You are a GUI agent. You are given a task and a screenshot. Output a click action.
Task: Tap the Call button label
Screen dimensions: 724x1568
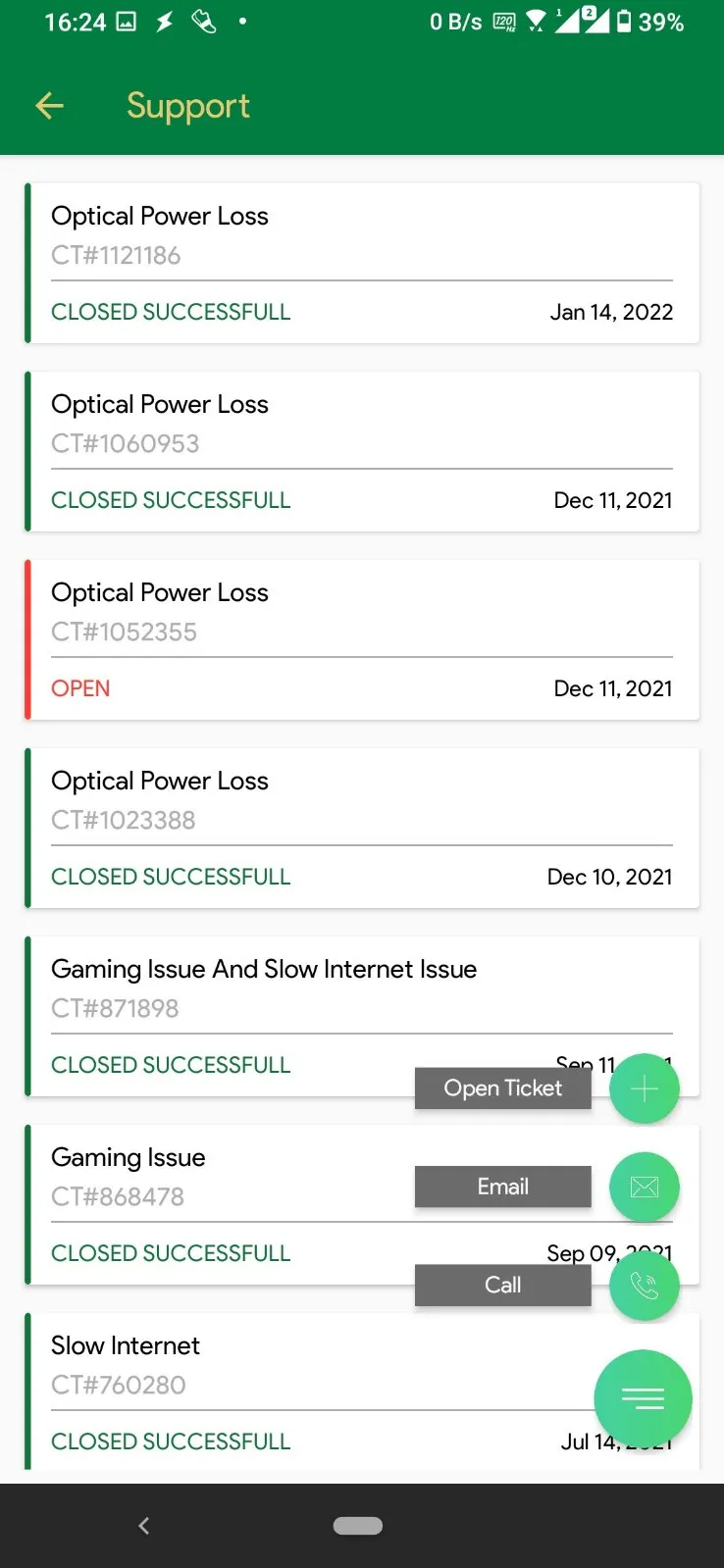pyautogui.click(x=502, y=1286)
